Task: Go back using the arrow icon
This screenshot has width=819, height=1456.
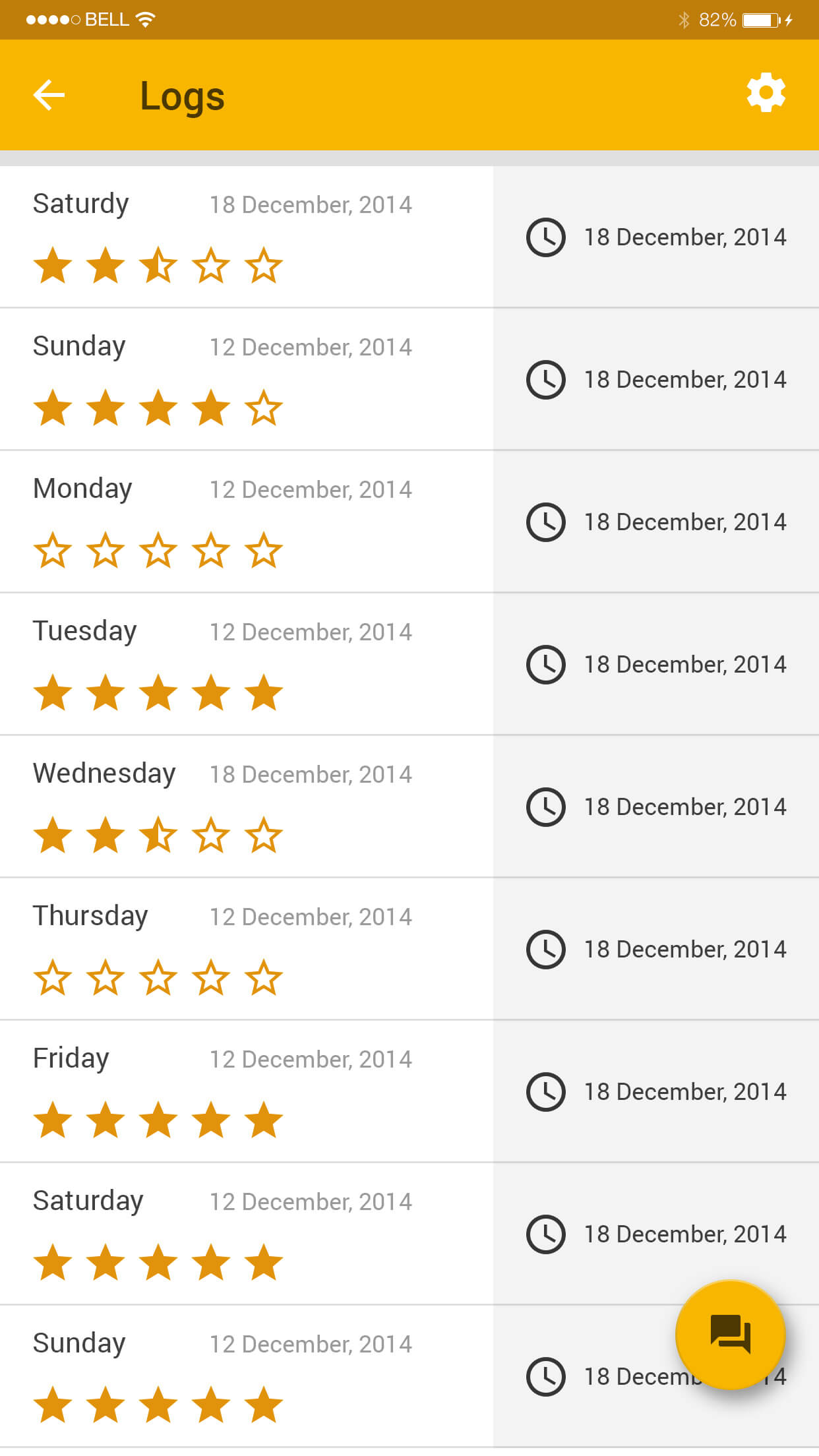Action: click(x=49, y=95)
